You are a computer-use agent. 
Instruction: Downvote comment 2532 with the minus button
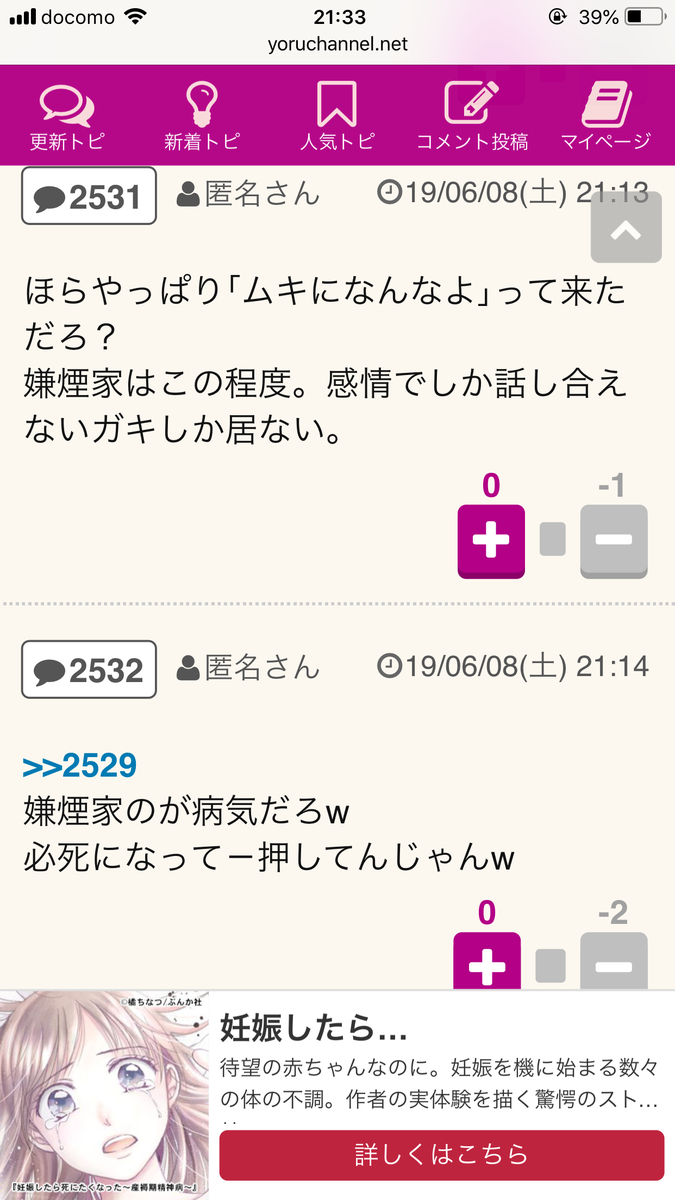[x=614, y=962]
